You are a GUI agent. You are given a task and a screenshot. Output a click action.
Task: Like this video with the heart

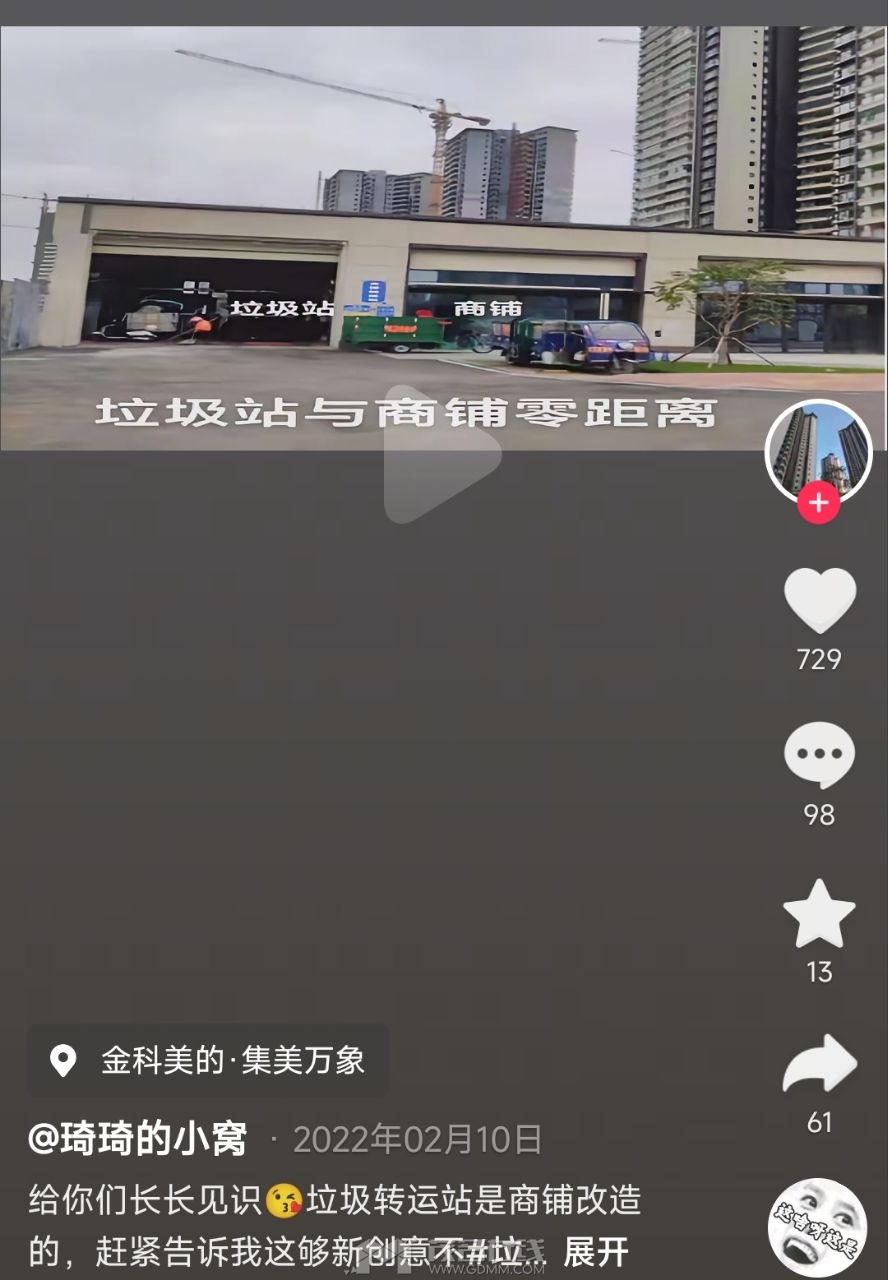click(x=819, y=600)
